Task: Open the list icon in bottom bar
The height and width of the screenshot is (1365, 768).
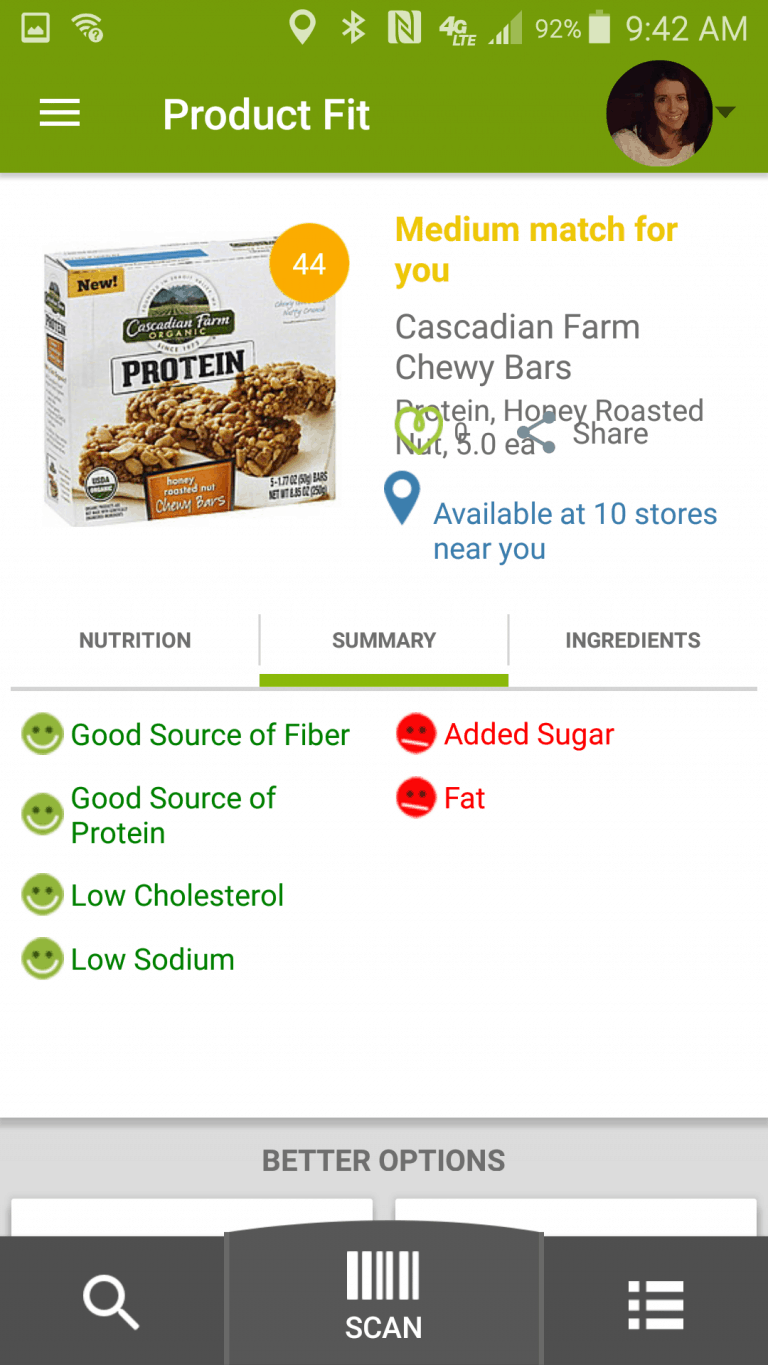Action: coord(656,1304)
